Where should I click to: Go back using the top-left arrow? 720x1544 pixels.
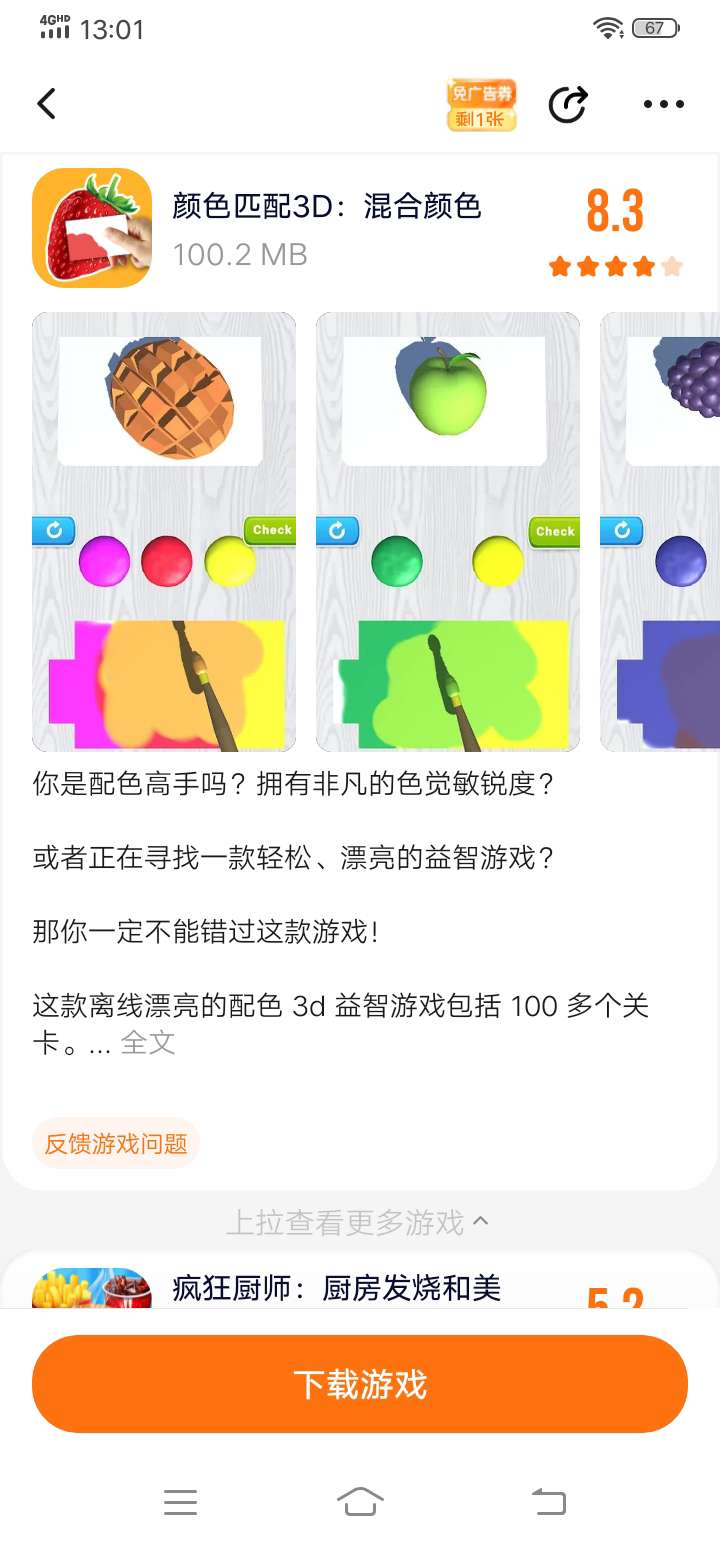point(47,104)
